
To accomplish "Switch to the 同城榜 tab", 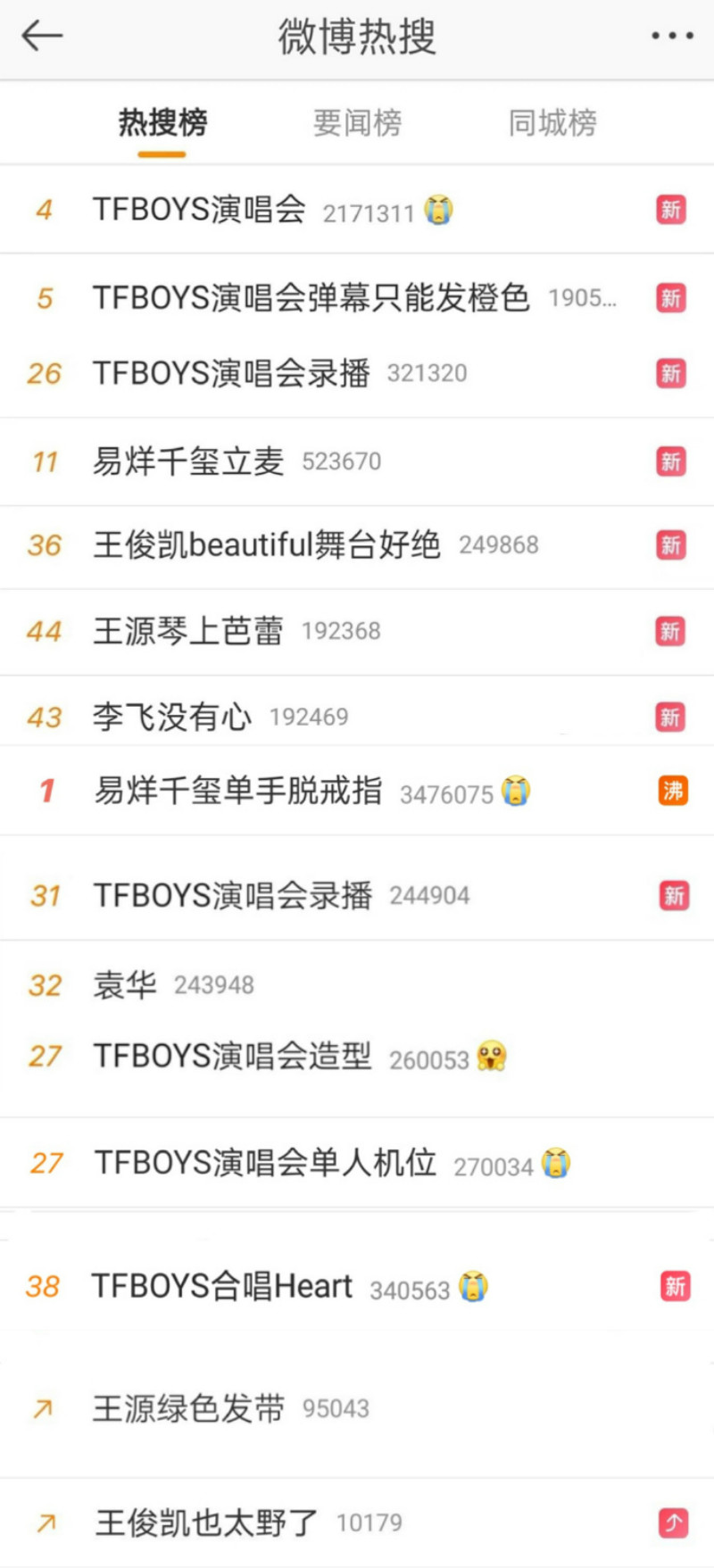I will point(552,123).
